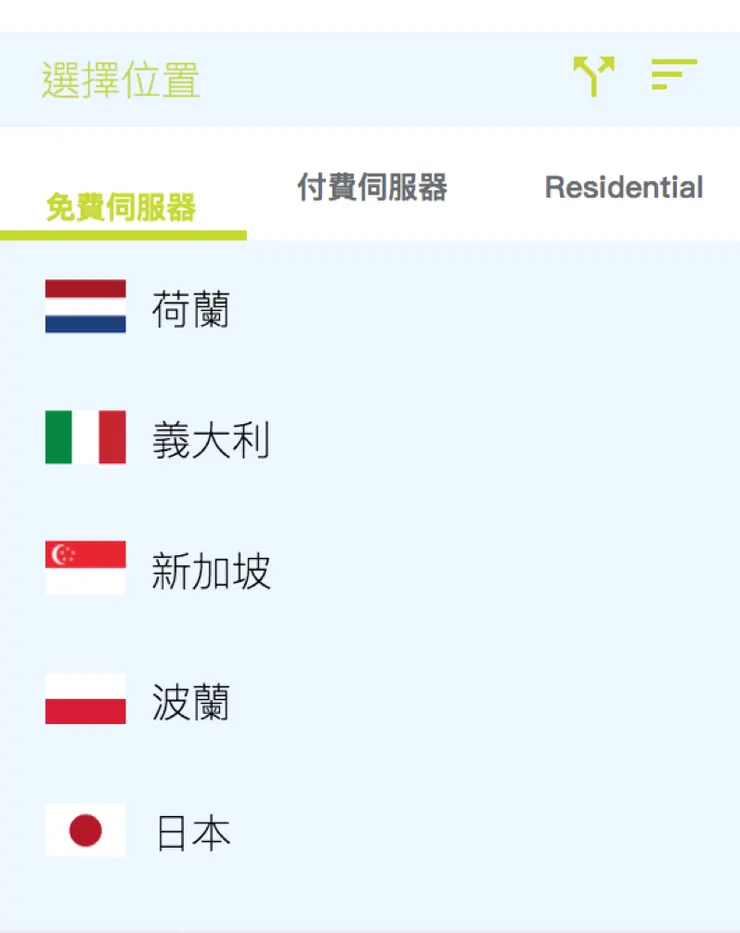Click the Singapore flag icon
Image resolution: width=740 pixels, height=933 pixels.
pyautogui.click(x=84, y=570)
